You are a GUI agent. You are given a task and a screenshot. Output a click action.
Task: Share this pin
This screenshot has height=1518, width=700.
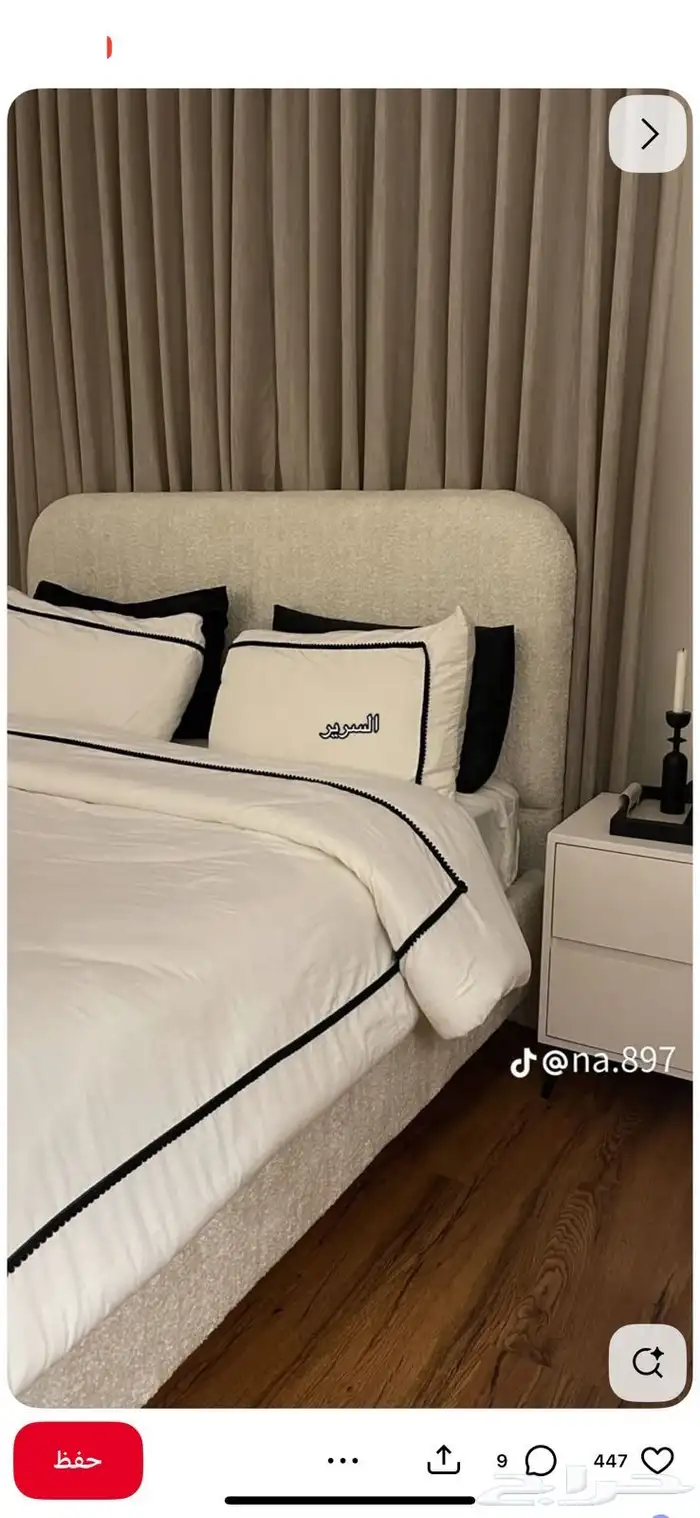(443, 1461)
